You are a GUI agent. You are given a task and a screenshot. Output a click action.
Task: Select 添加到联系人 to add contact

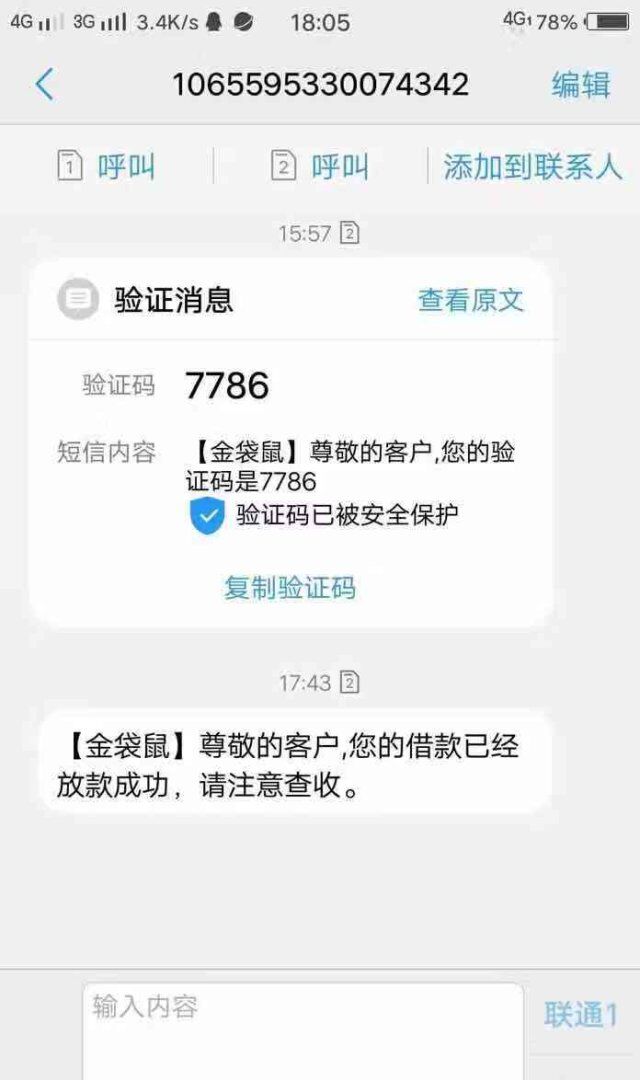coord(532,167)
